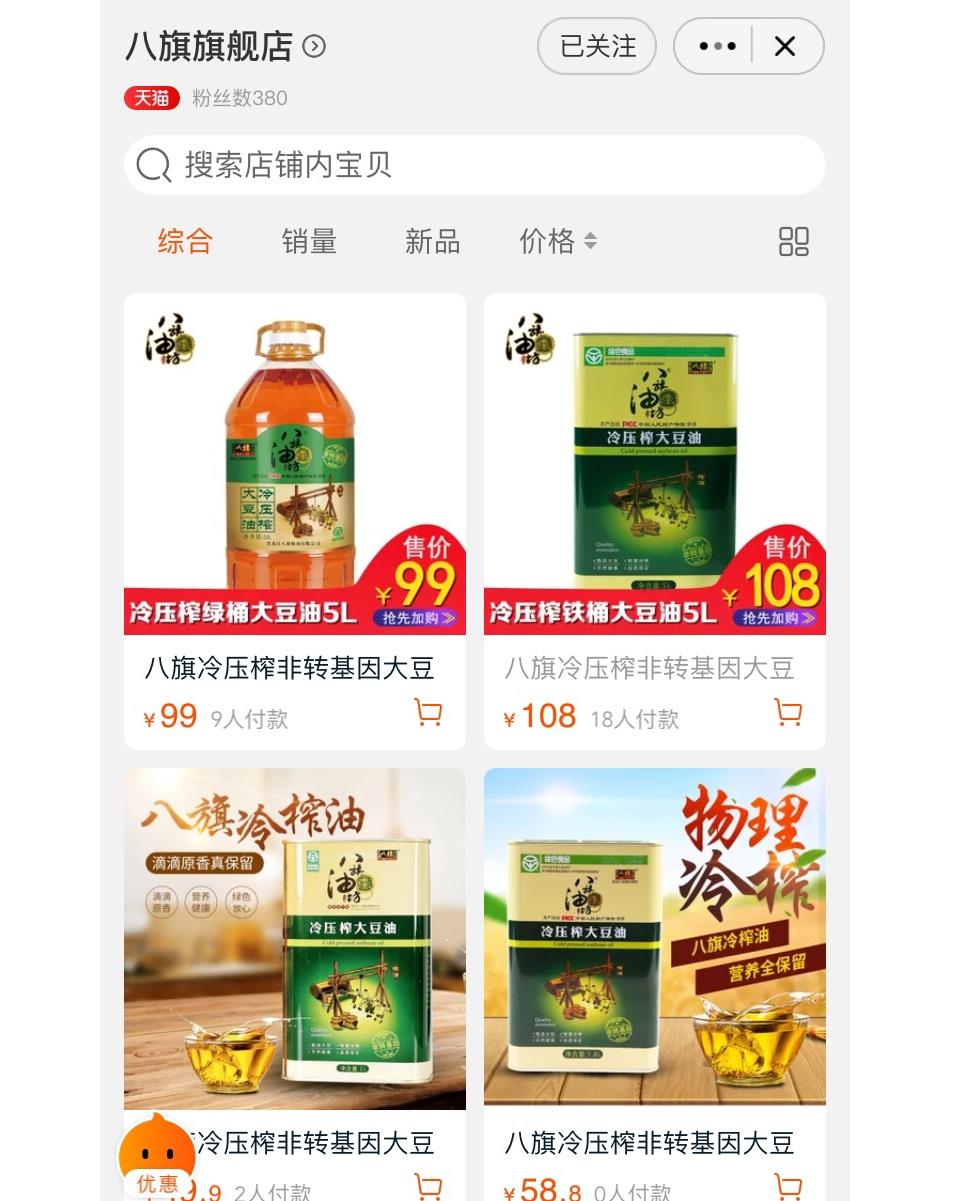This screenshot has width=962, height=1201.
Task: Open the 八旗冷榨油 滴滴原香真保留 product
Action: pyautogui.click(x=294, y=938)
